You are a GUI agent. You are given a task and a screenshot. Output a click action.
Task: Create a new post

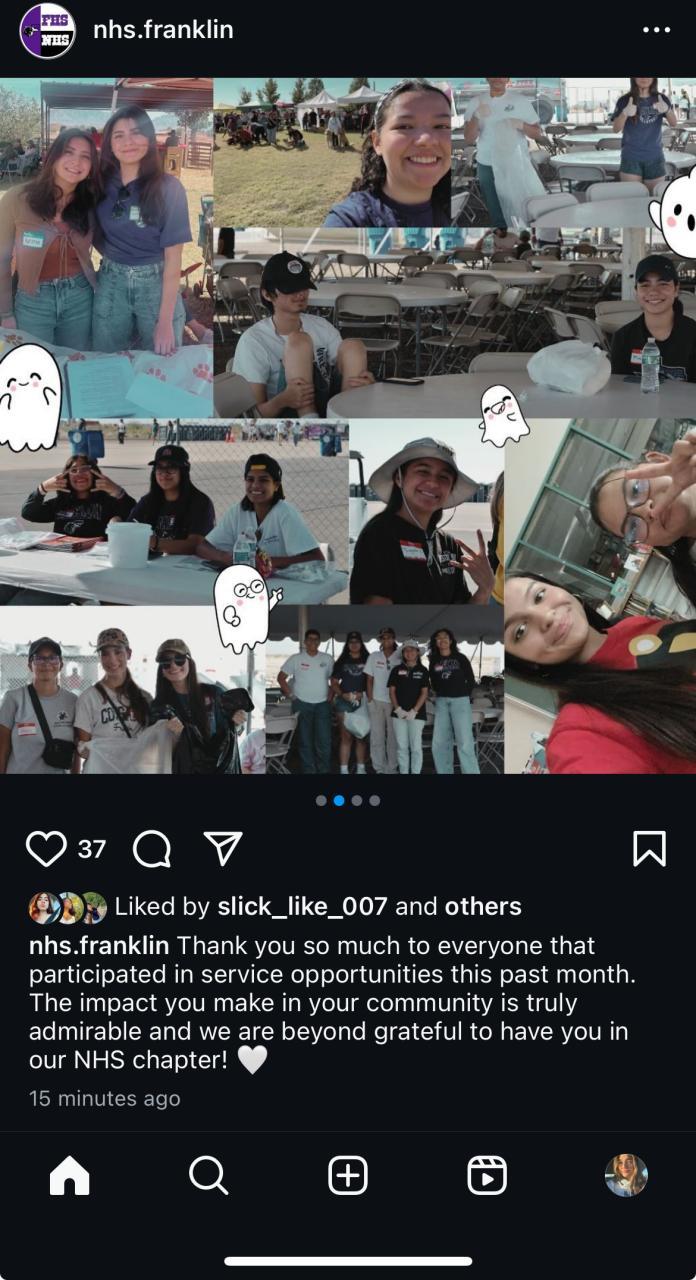(348, 1176)
